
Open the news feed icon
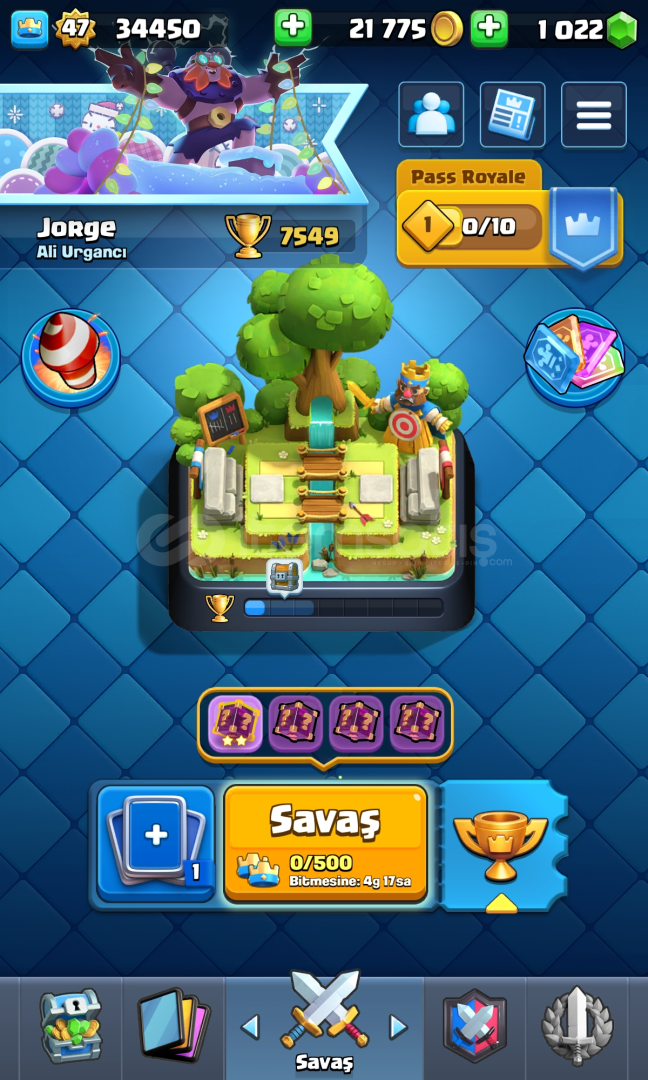pos(512,114)
